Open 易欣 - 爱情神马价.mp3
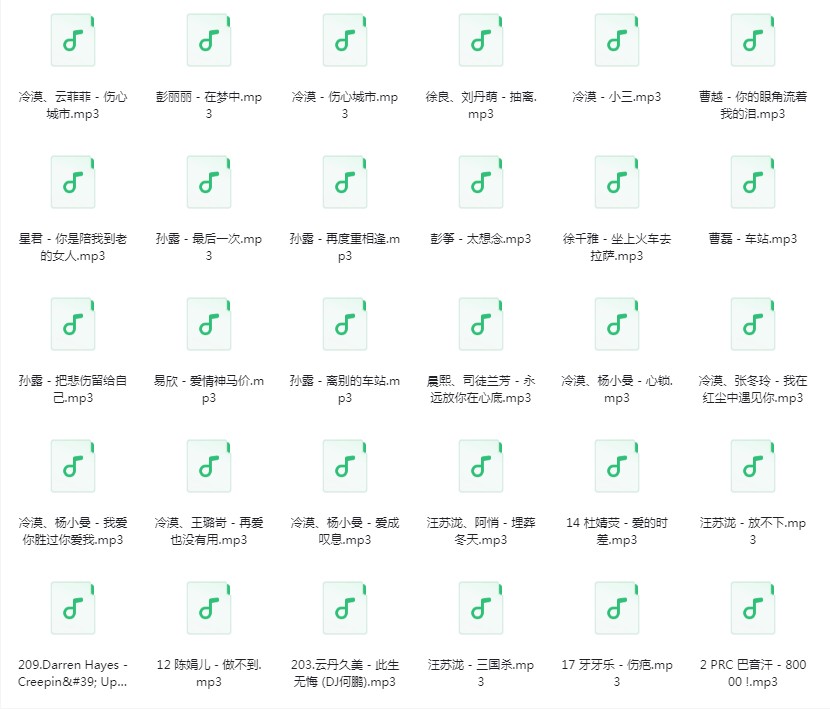Screen dimensions: 830x709 coord(209,324)
